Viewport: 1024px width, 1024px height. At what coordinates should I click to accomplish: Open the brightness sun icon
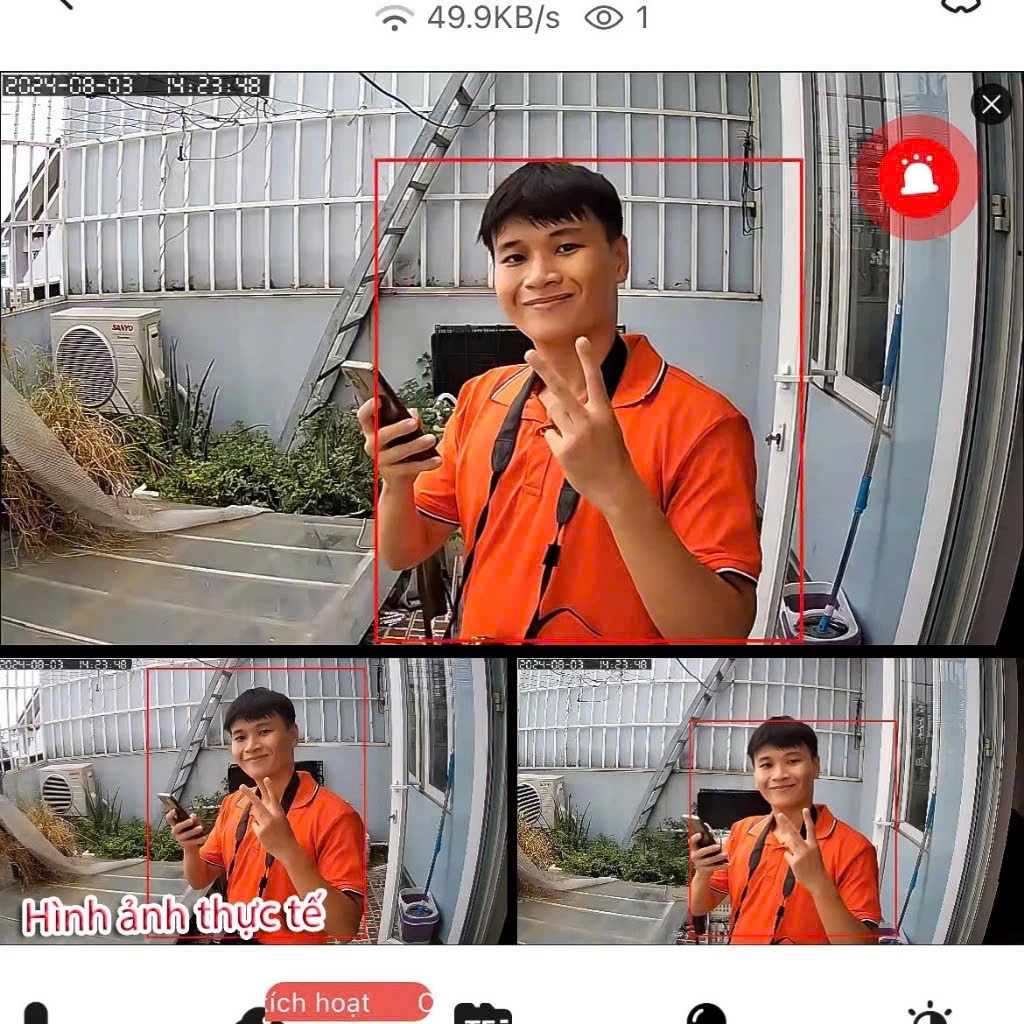pos(929,1014)
